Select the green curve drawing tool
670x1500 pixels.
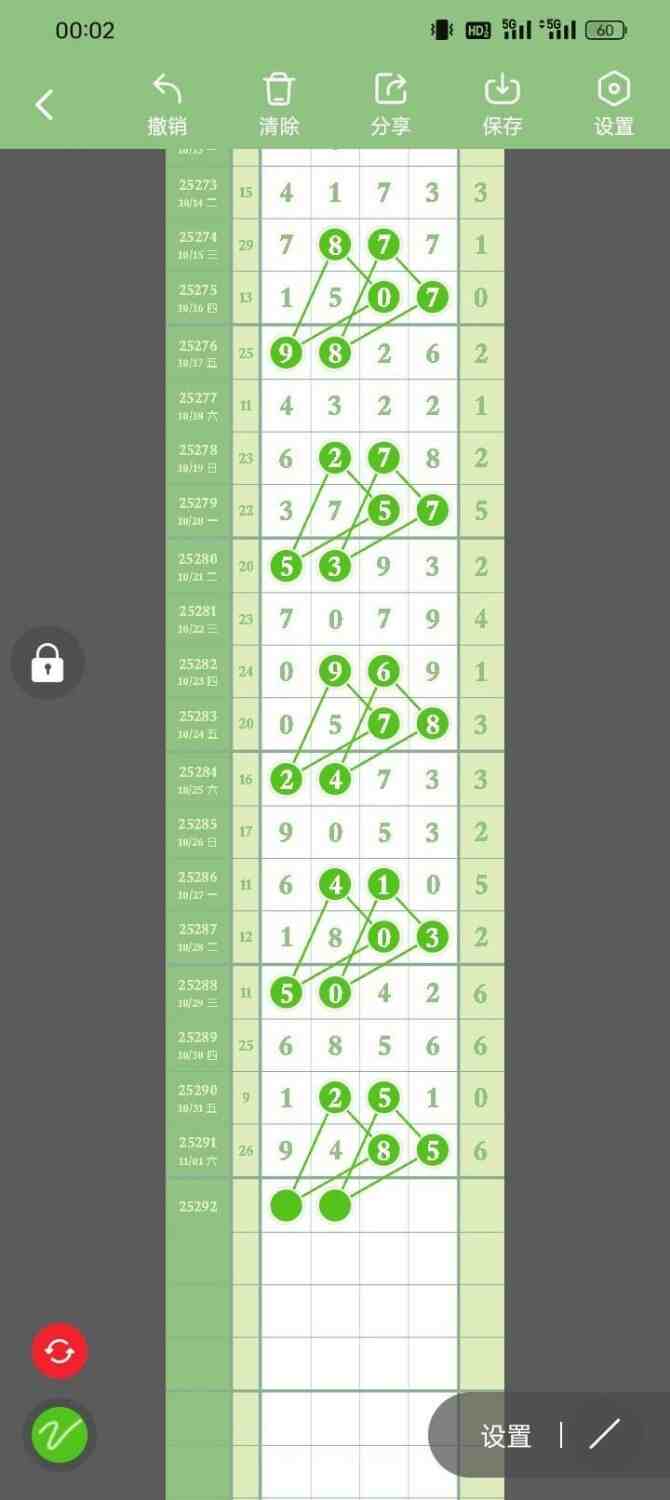coord(59,1435)
